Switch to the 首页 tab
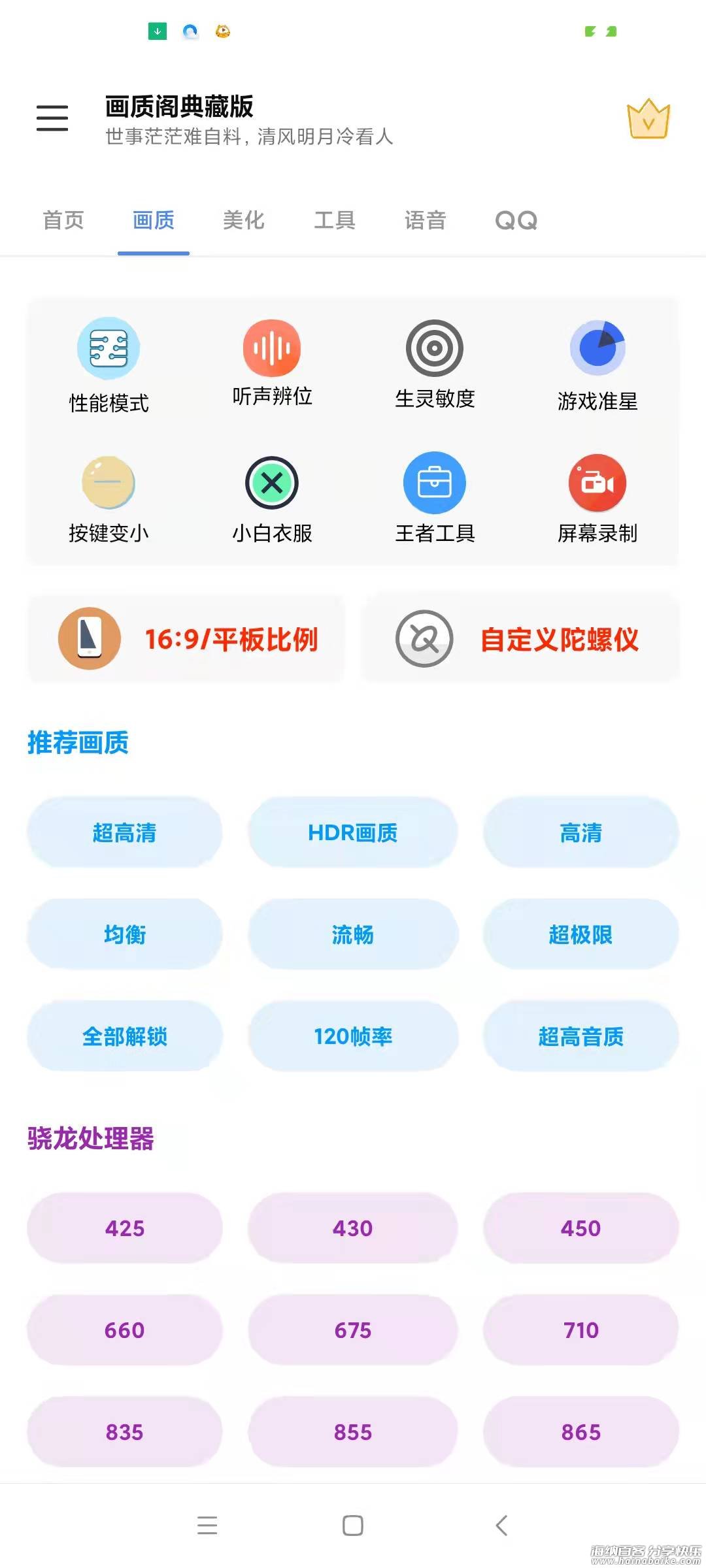Viewport: 706px width, 1568px height. tap(63, 221)
